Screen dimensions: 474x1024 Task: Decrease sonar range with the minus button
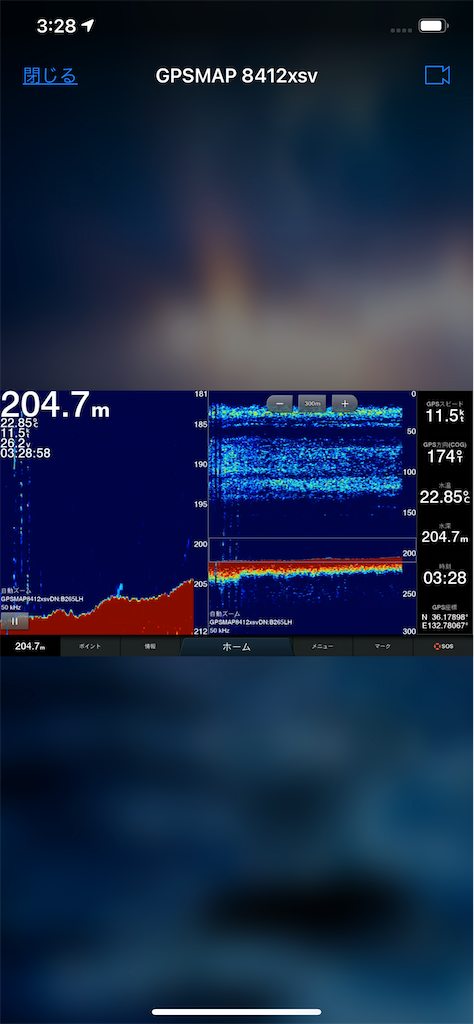(x=279, y=404)
